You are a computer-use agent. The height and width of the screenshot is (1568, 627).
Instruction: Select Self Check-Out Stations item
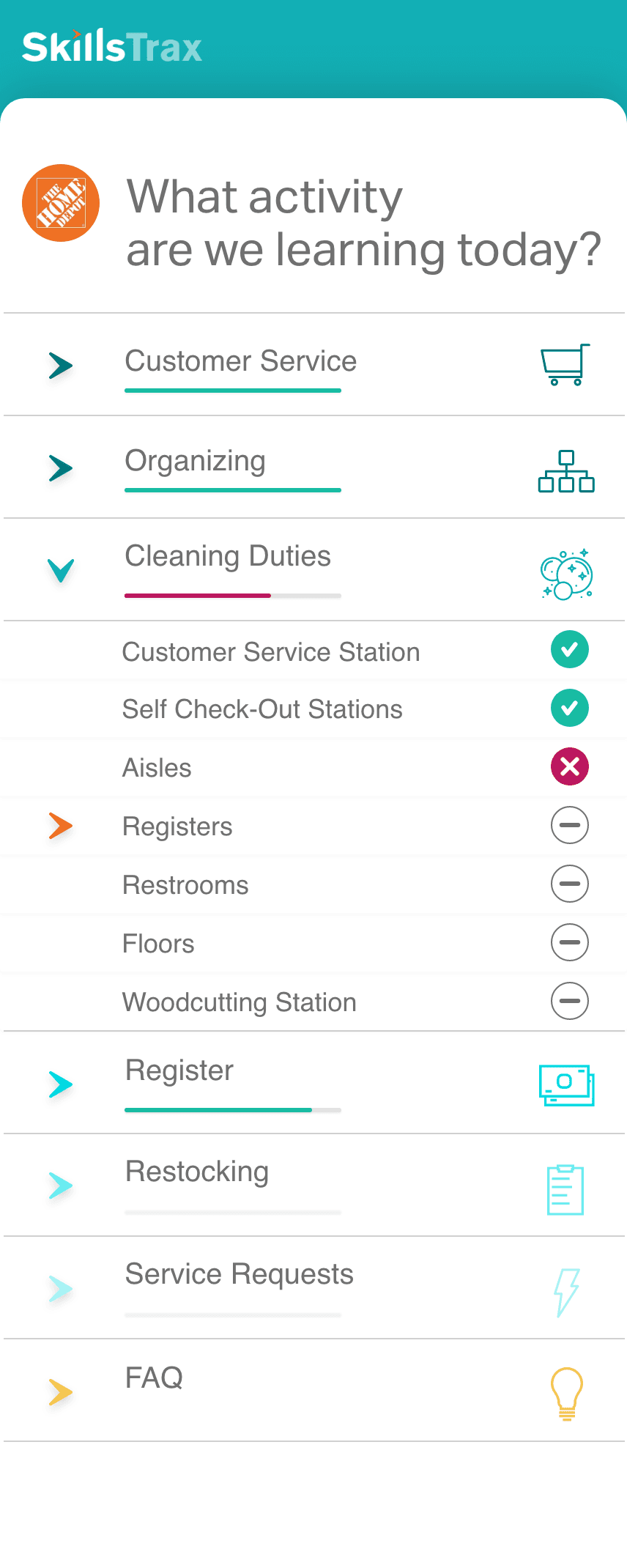tap(262, 709)
